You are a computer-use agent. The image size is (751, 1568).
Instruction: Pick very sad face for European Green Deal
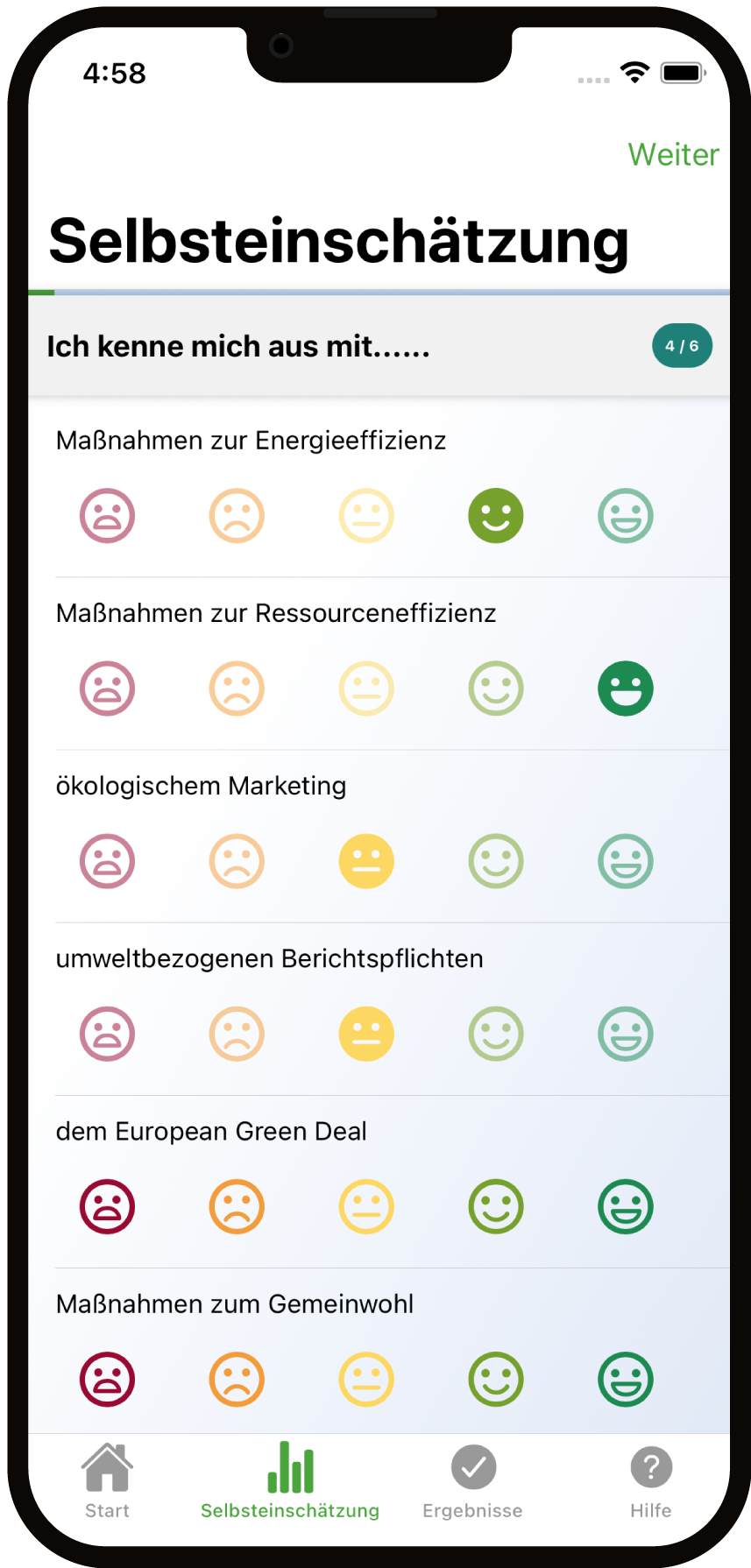point(108,1206)
